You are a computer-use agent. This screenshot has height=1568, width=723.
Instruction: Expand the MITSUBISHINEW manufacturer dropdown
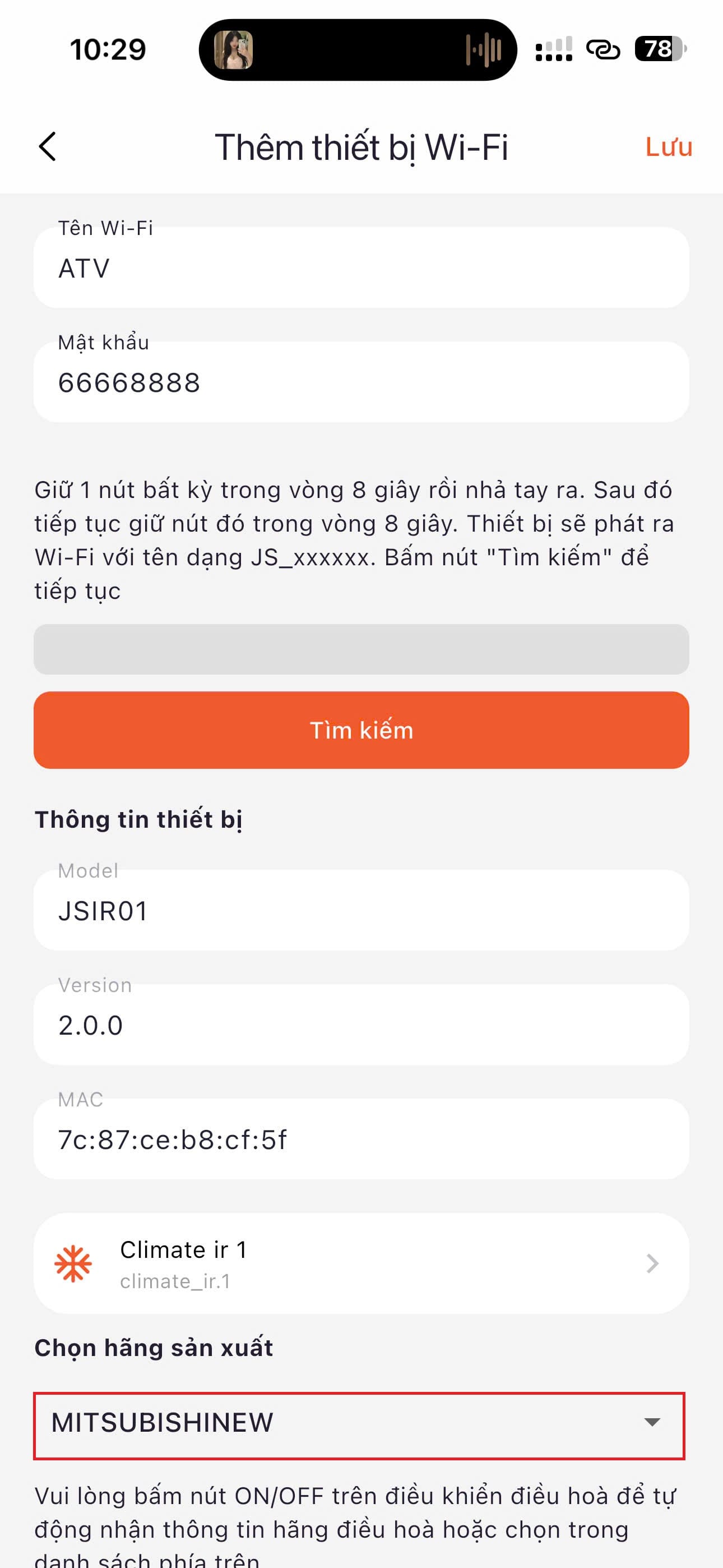(x=360, y=1425)
